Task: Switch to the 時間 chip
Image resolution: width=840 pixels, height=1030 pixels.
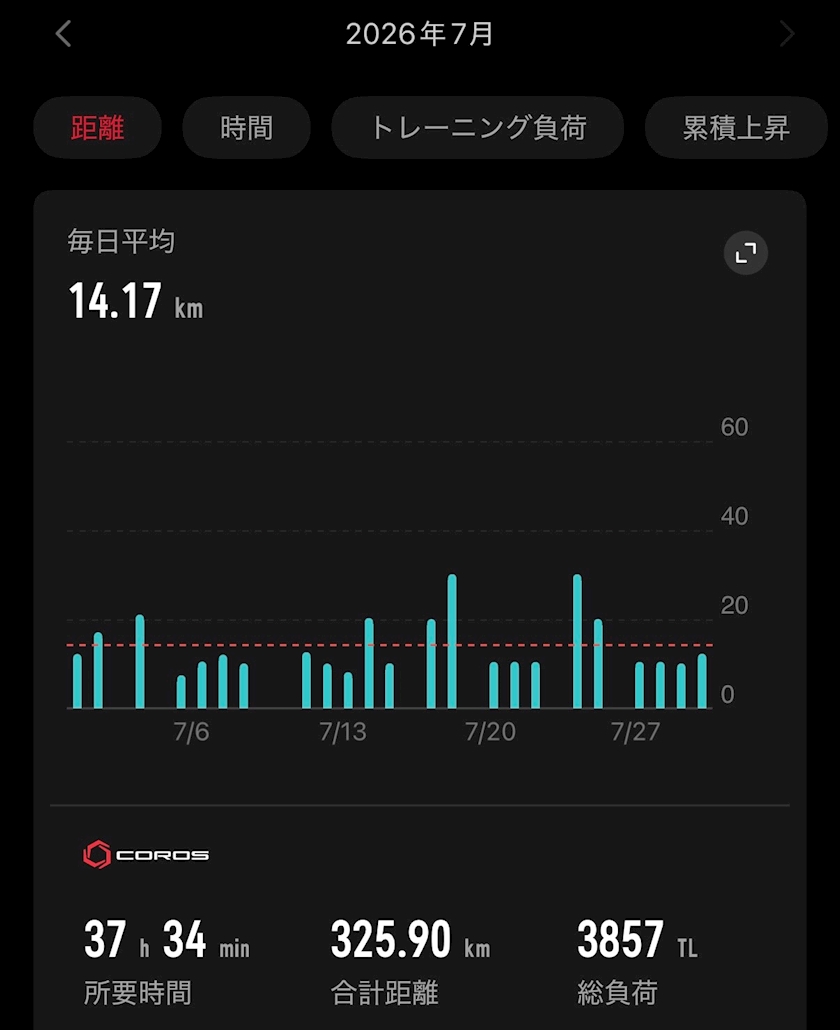Action: tap(246, 127)
